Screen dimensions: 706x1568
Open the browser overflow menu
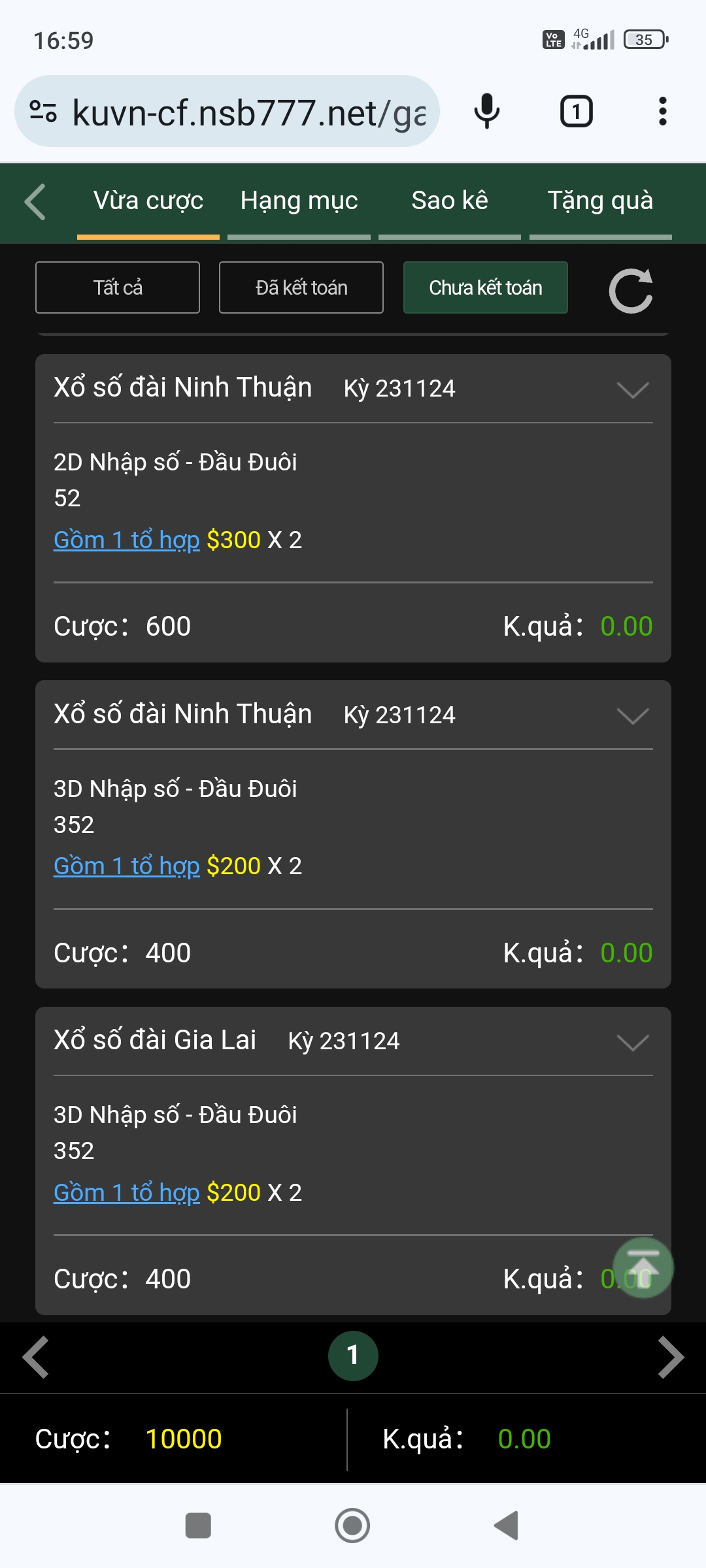click(663, 112)
